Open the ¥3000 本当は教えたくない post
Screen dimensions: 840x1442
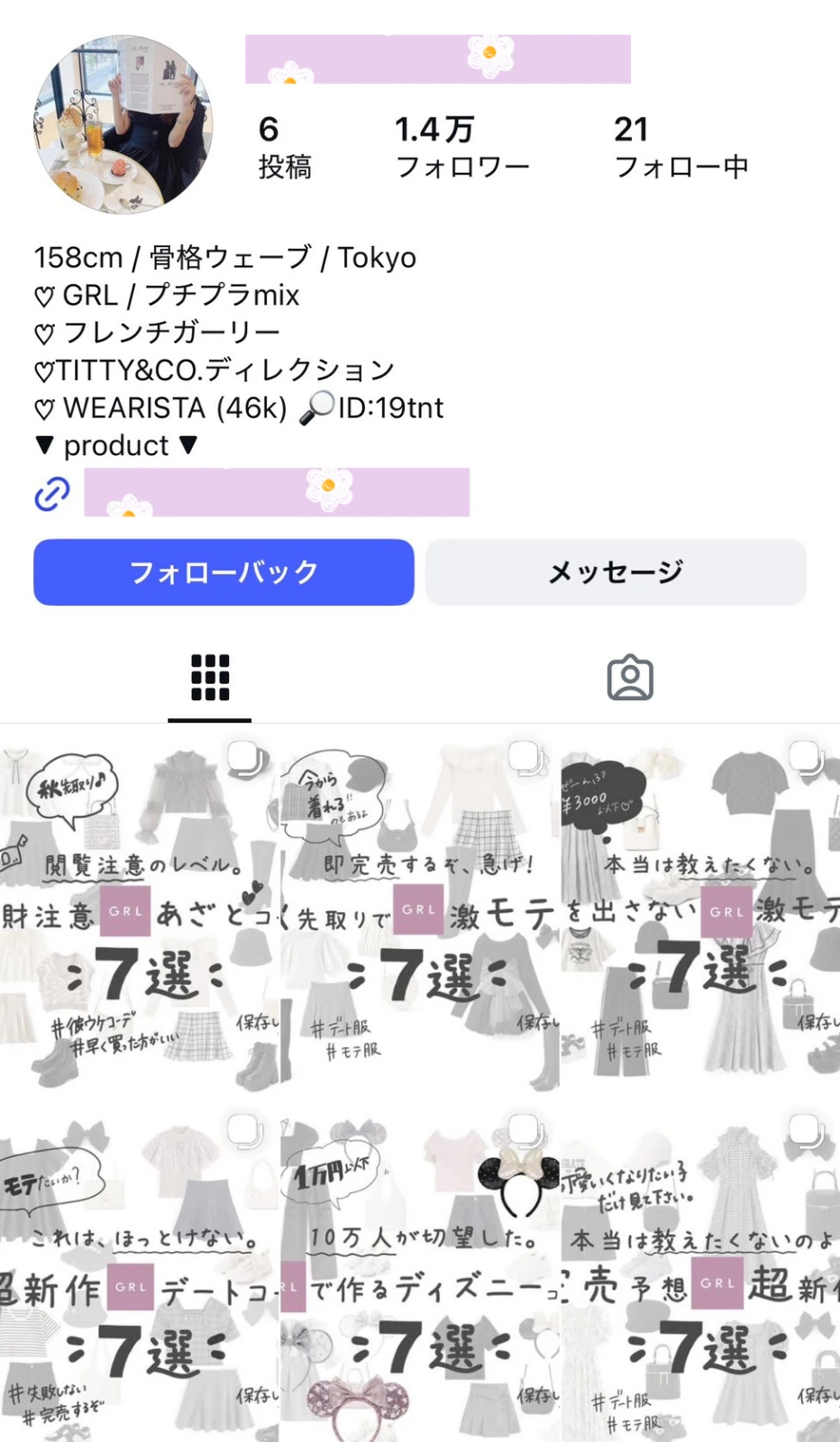[700, 910]
